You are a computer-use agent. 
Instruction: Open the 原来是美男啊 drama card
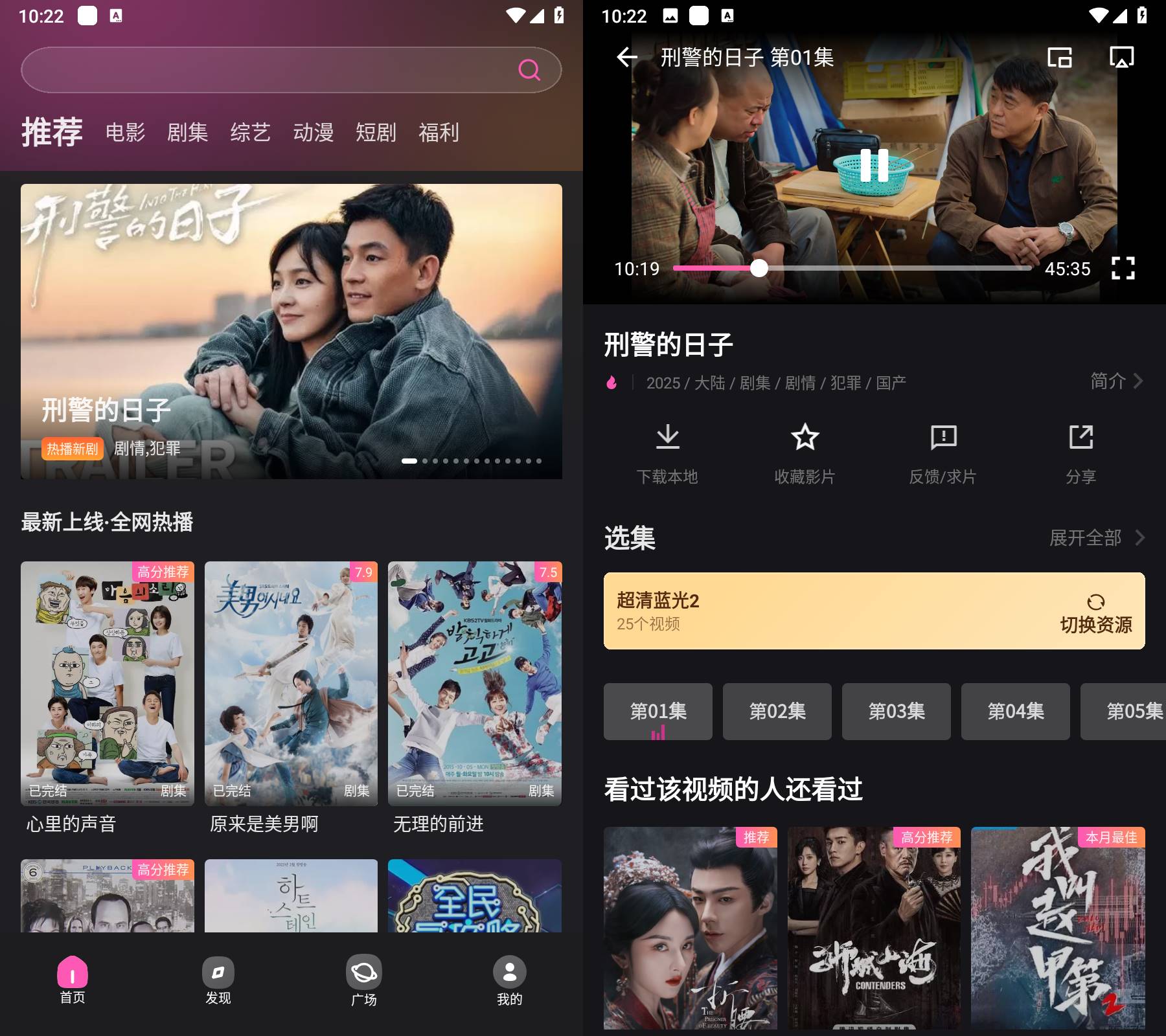(x=291, y=683)
